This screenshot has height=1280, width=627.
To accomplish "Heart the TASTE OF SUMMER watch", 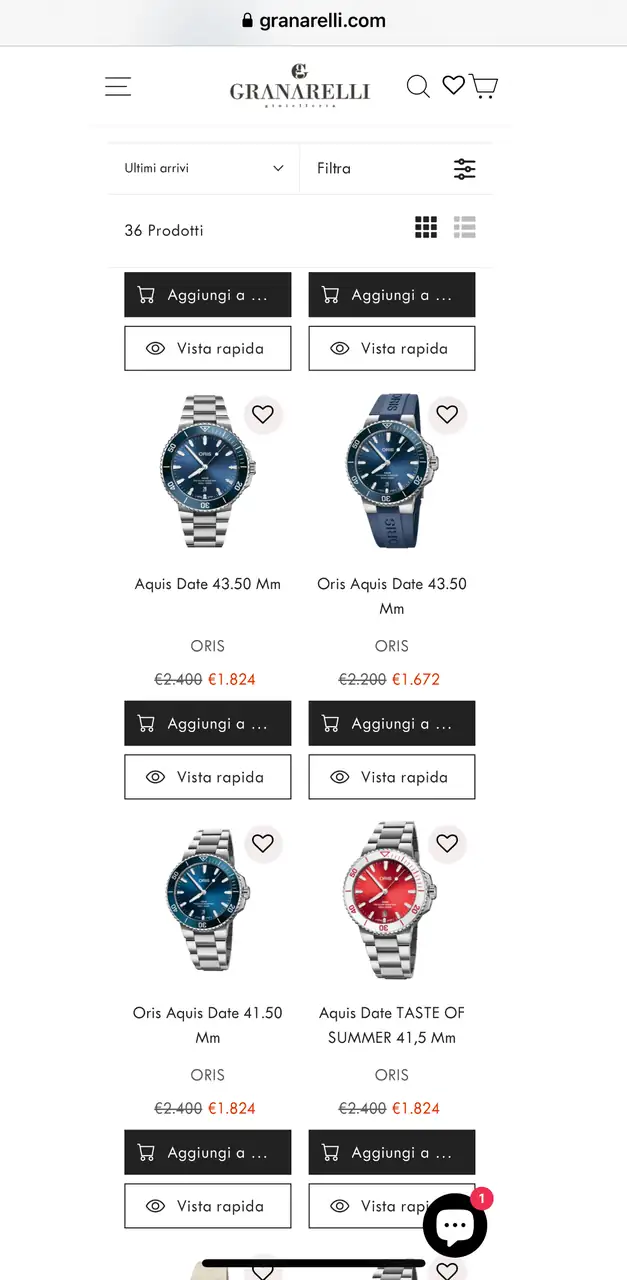I will pyautogui.click(x=447, y=843).
